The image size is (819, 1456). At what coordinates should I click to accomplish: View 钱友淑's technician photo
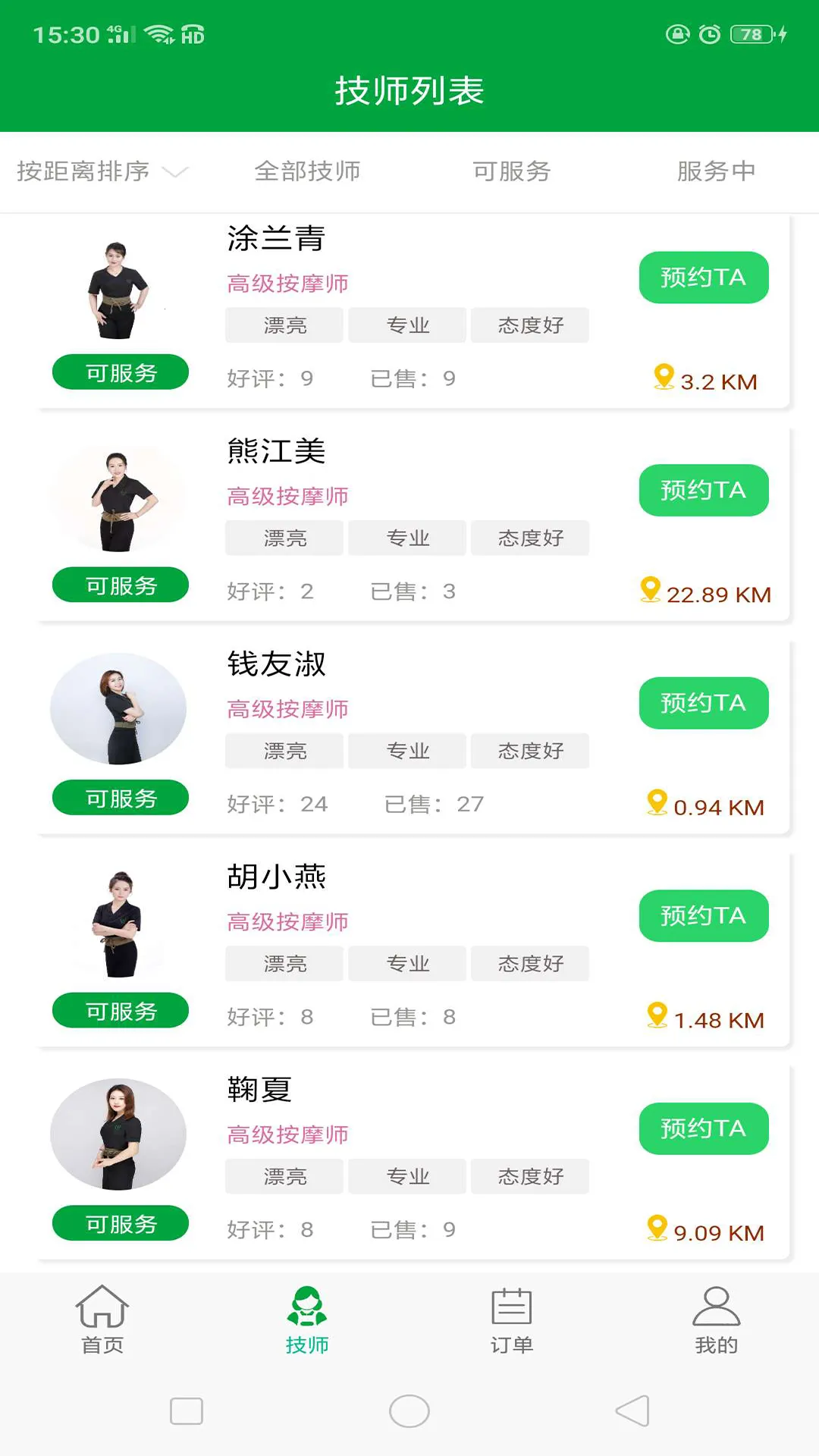click(x=118, y=709)
